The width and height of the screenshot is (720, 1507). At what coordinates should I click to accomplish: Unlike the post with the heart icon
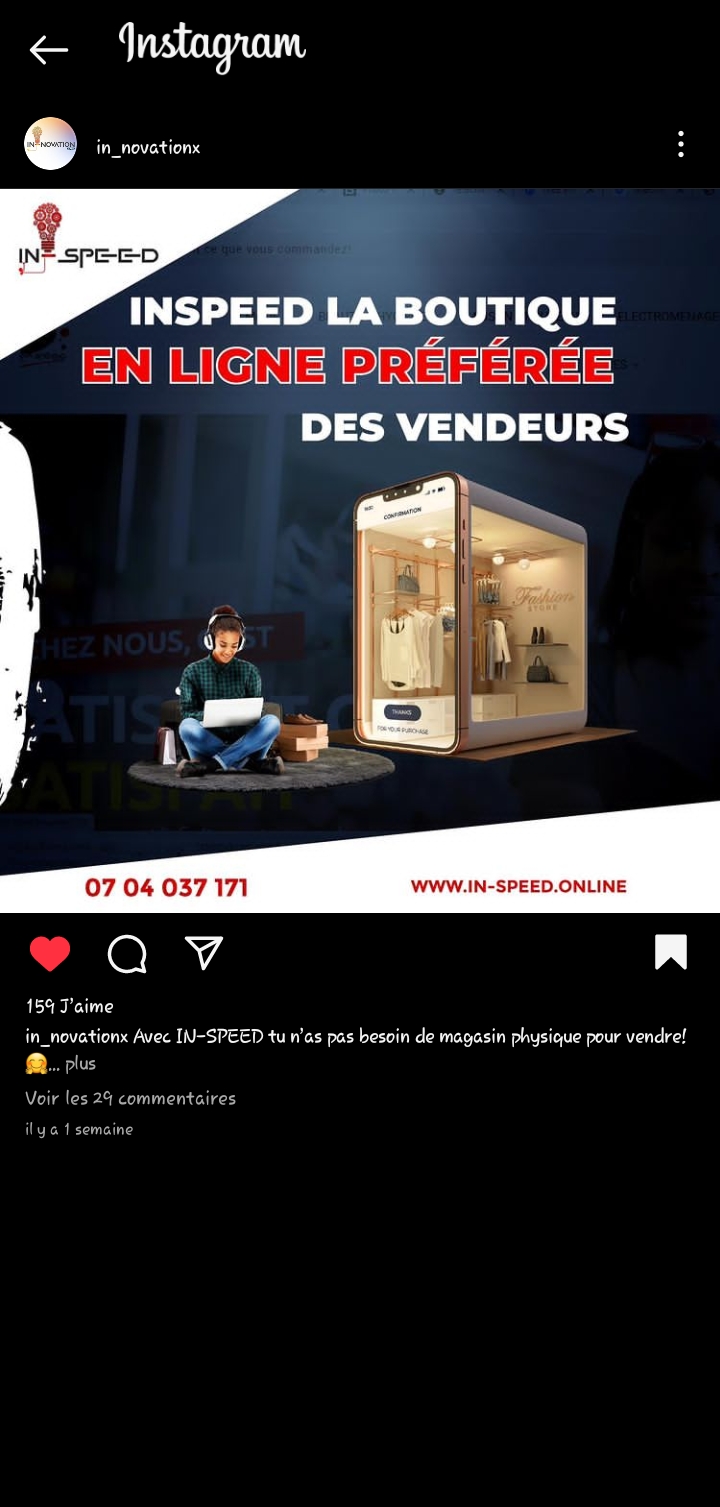pos(50,953)
